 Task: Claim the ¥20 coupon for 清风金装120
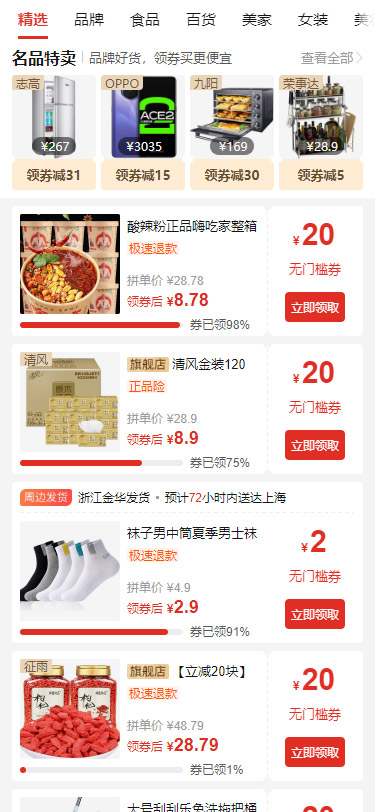coord(315,445)
